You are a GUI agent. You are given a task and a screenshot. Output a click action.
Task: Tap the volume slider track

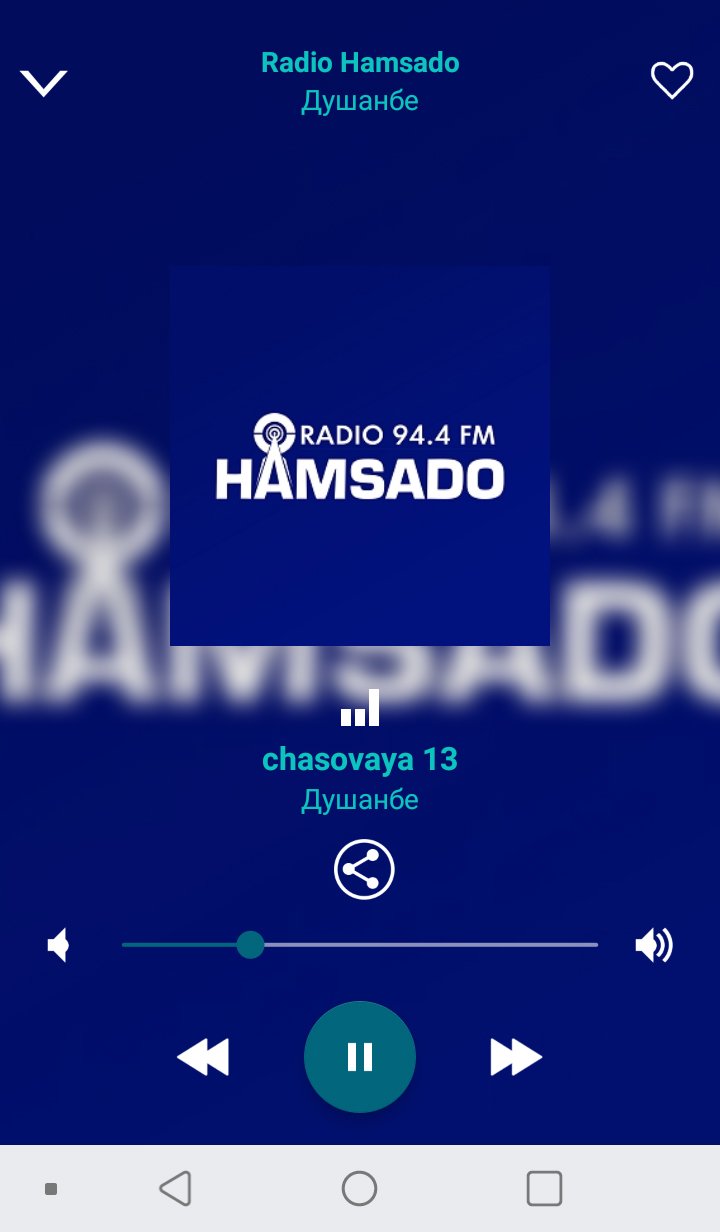click(360, 944)
